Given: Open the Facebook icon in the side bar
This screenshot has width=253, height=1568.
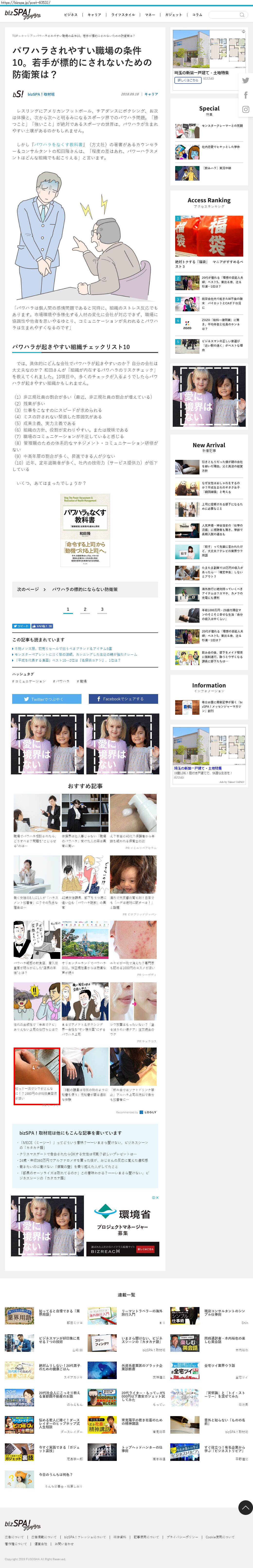Looking at the screenshot, I should (x=246, y=95).
